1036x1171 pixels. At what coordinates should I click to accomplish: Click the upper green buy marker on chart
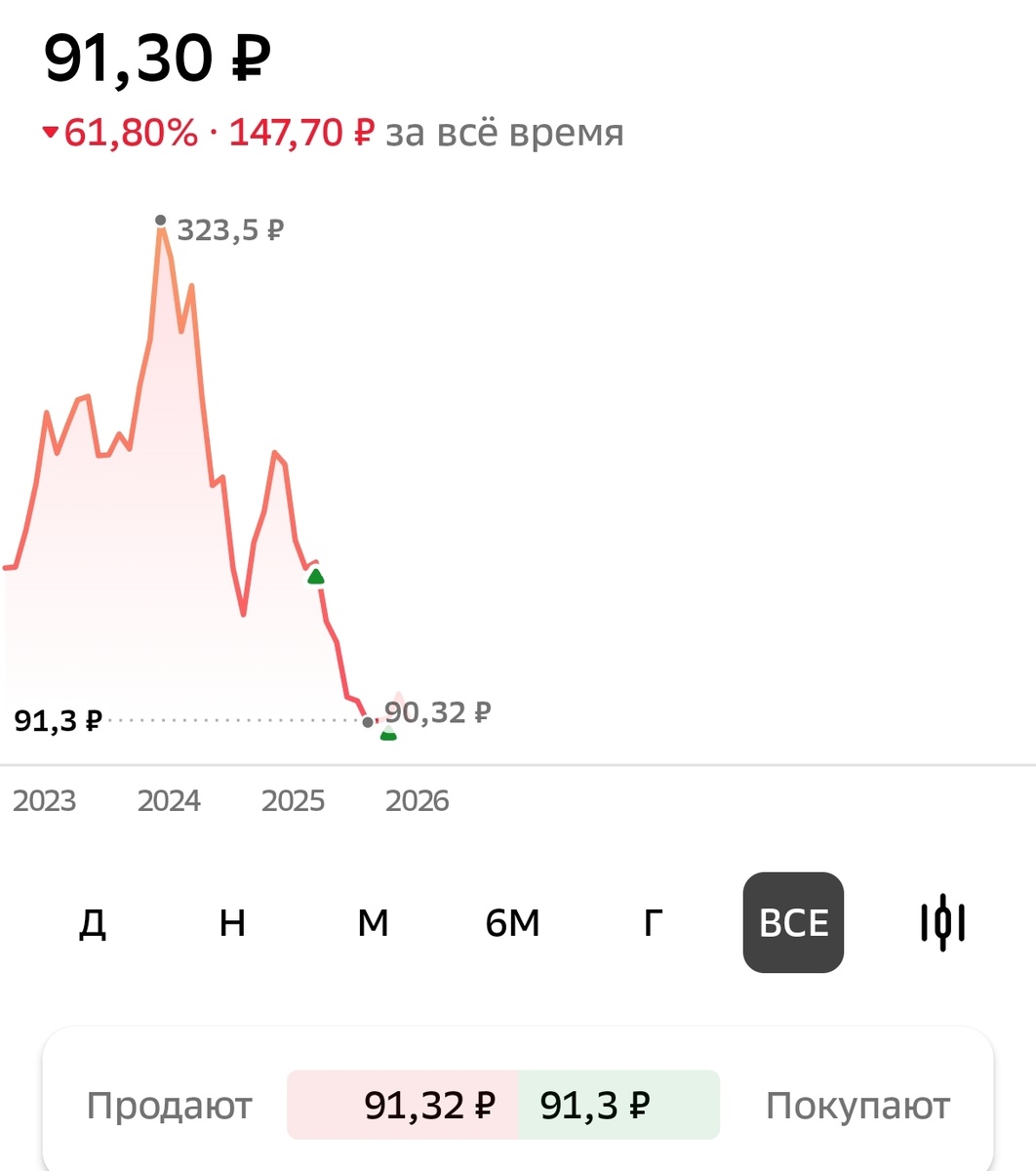click(x=315, y=576)
